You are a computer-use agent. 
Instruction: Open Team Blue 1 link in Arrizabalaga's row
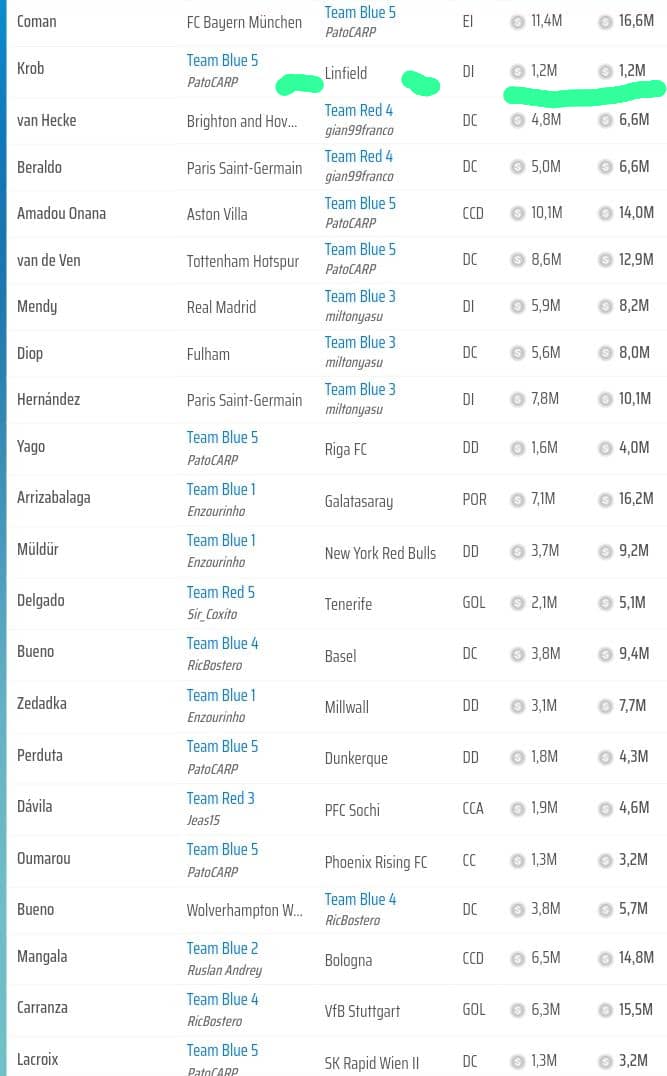(221, 489)
